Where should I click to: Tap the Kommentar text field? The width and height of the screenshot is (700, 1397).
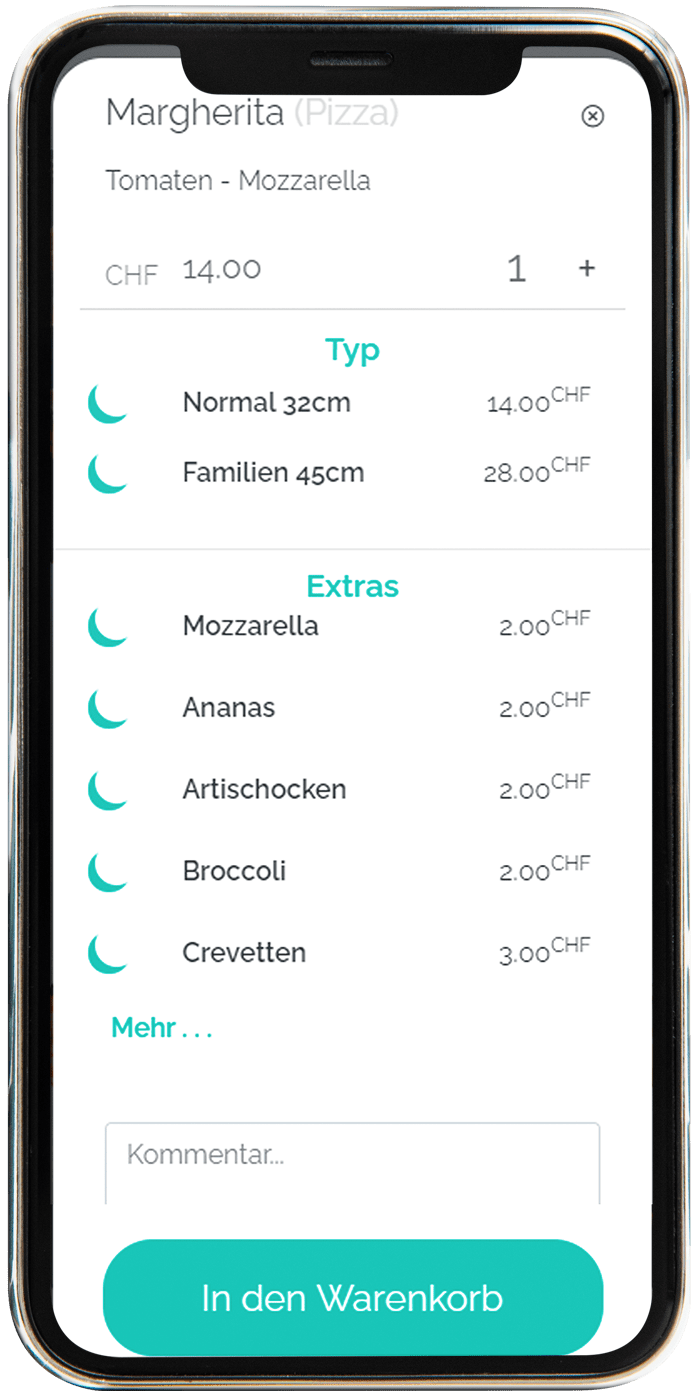[x=352, y=1163]
